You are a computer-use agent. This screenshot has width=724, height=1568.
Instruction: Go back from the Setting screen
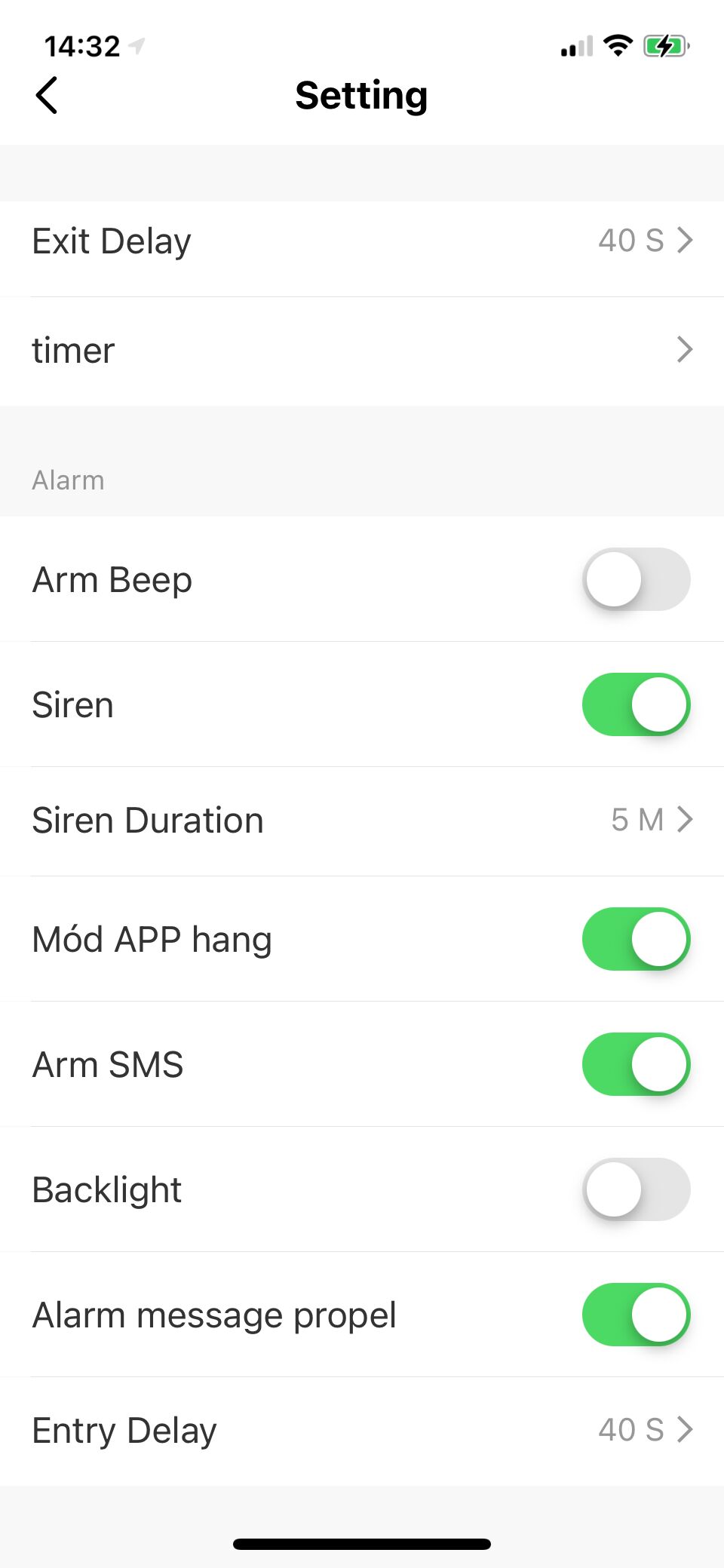(x=47, y=96)
